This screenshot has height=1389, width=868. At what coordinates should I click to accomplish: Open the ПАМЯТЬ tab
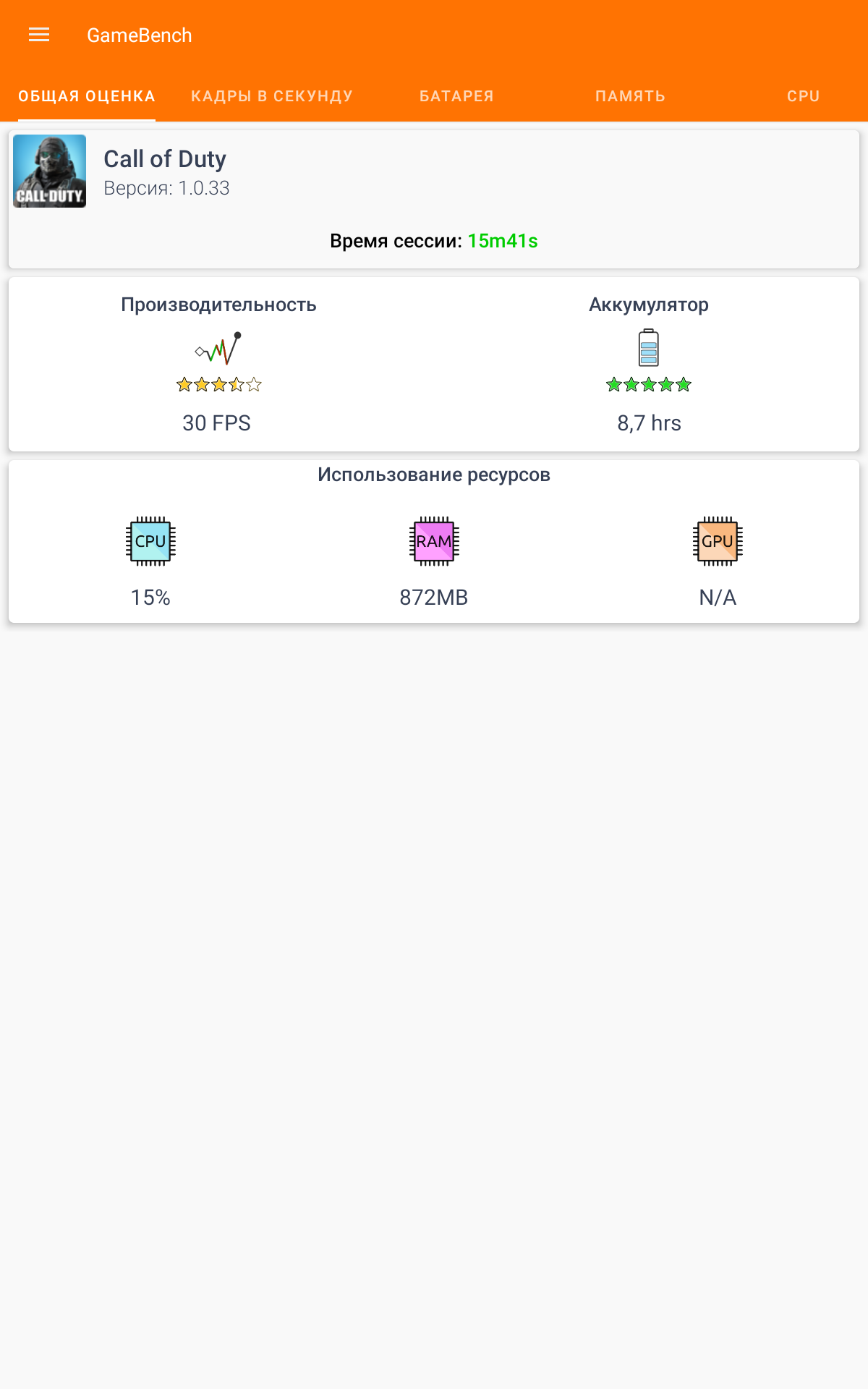coord(630,96)
